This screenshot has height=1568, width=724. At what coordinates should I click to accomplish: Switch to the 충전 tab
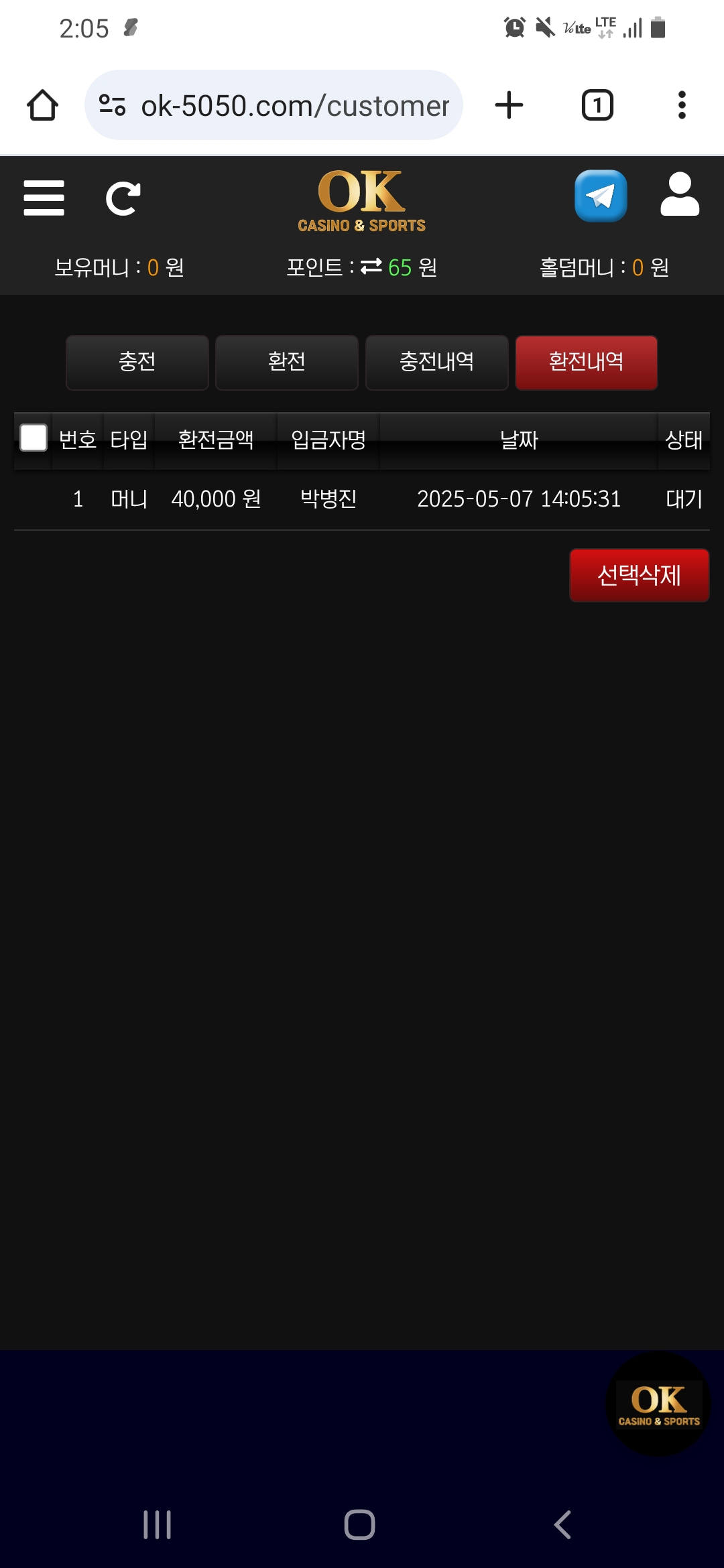coord(137,363)
